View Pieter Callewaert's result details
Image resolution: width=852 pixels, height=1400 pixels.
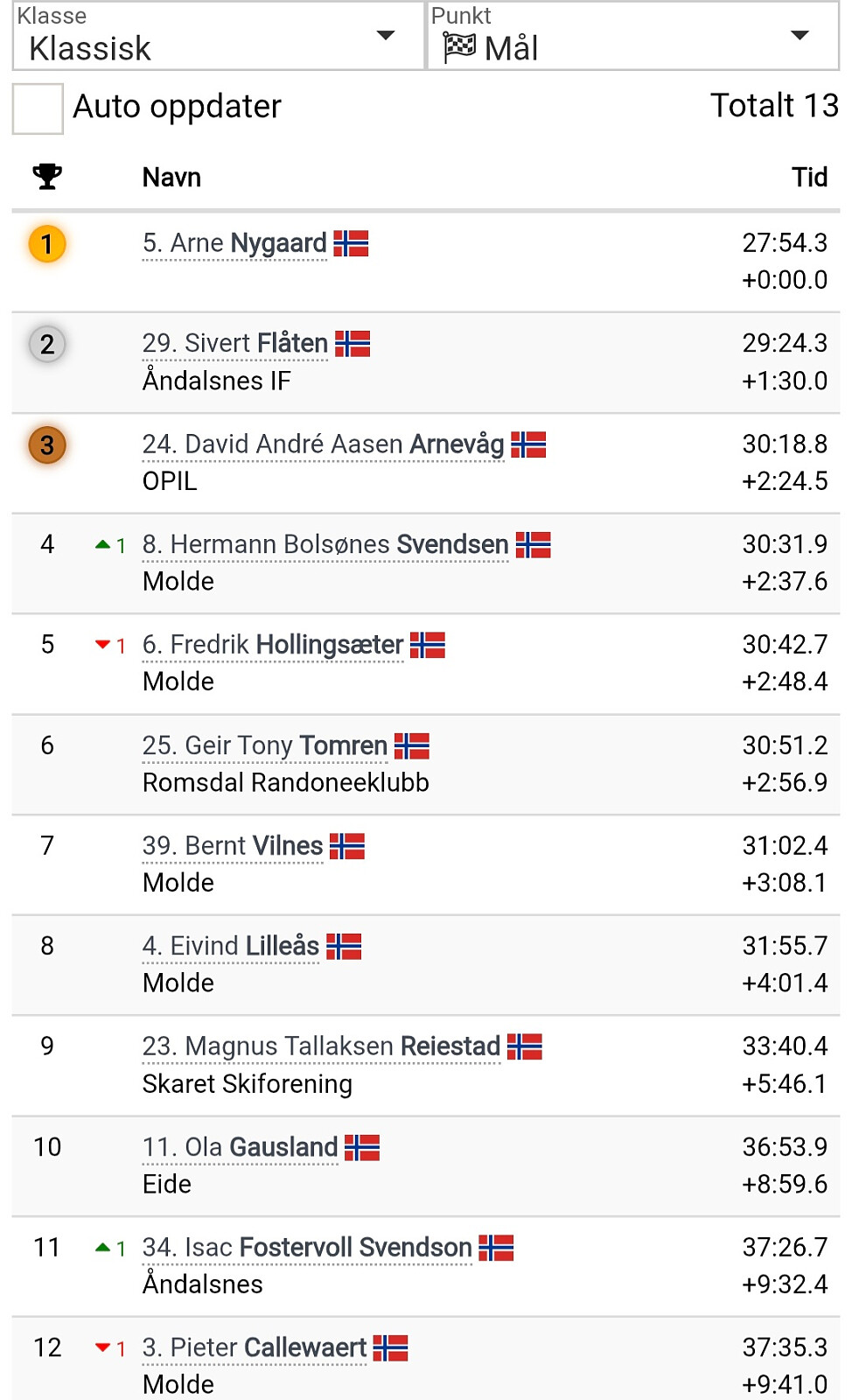pyautogui.click(x=254, y=1348)
